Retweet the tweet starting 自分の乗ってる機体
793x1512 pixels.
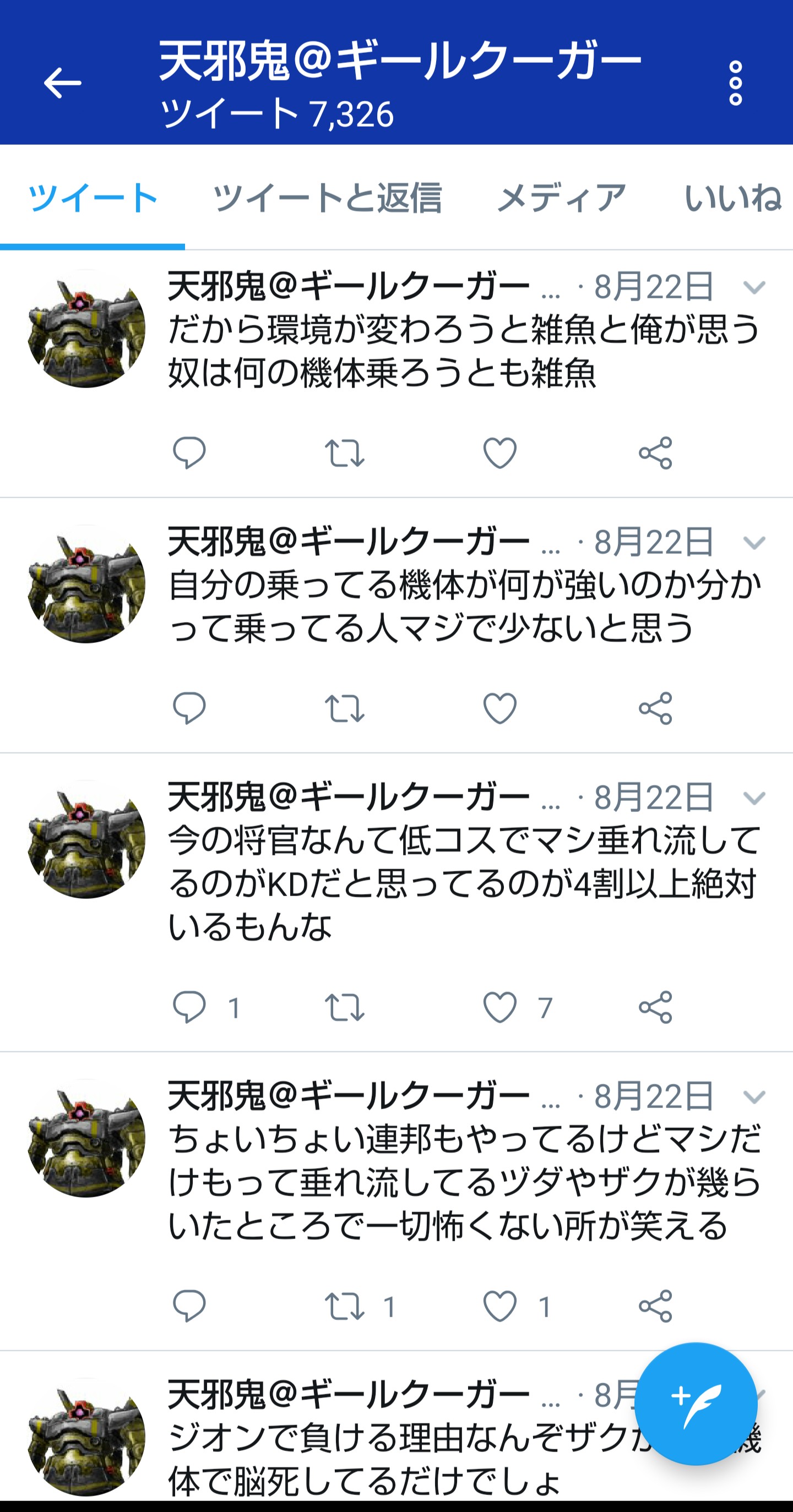point(345,708)
